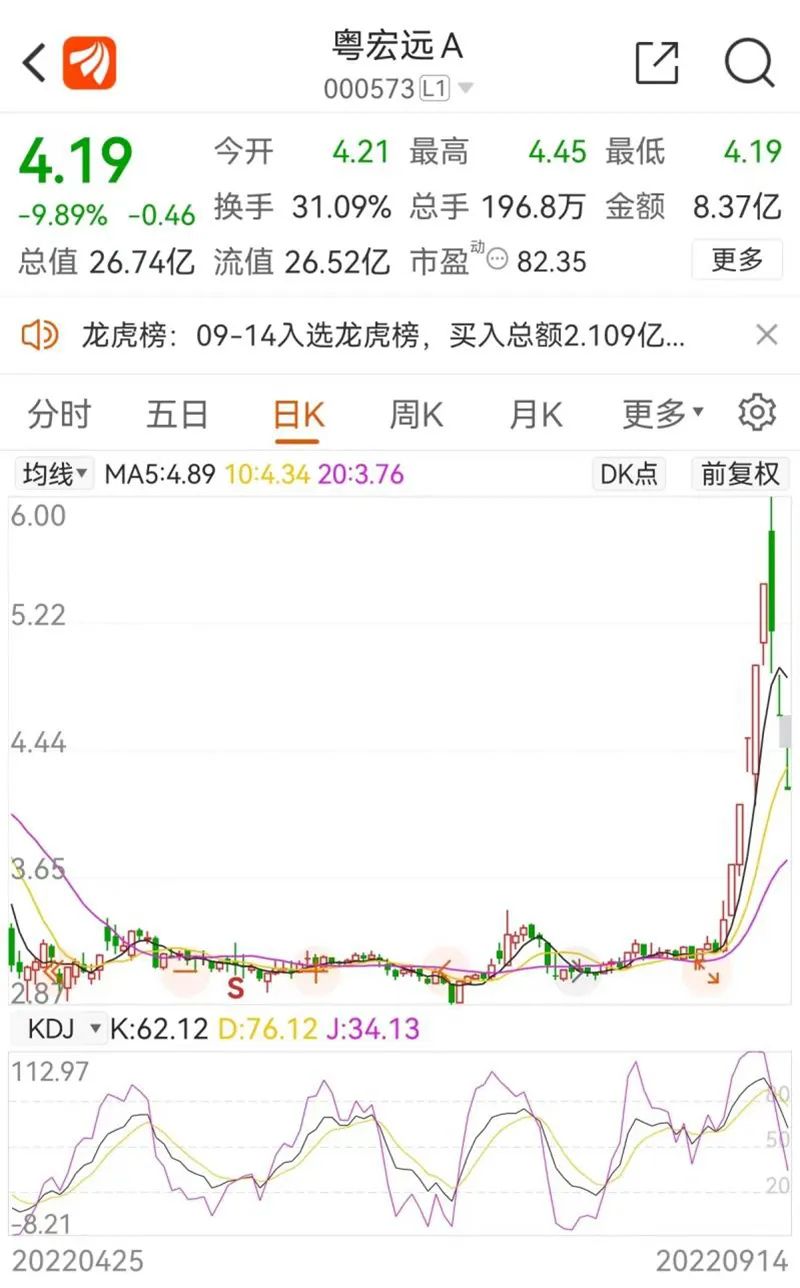
Task: Expand the 均线 moving average dropdown
Action: point(52,474)
